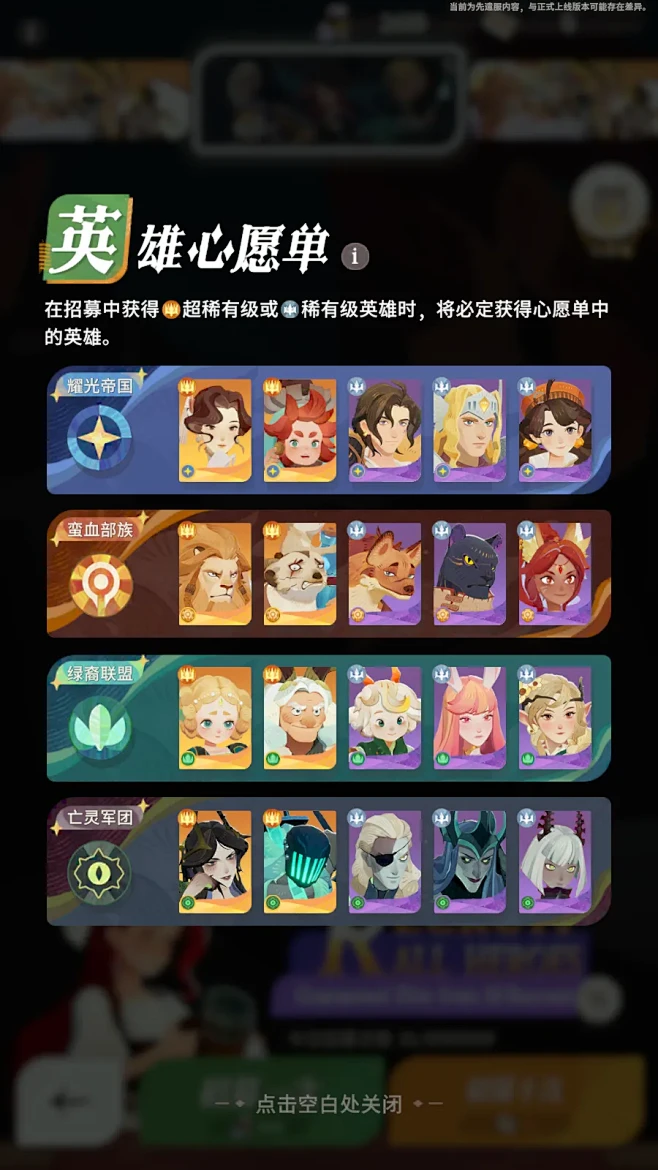Choose the red-haired hero in 耀光帝国 row
Image resolution: width=658 pixels, height=1170 pixels.
click(300, 431)
